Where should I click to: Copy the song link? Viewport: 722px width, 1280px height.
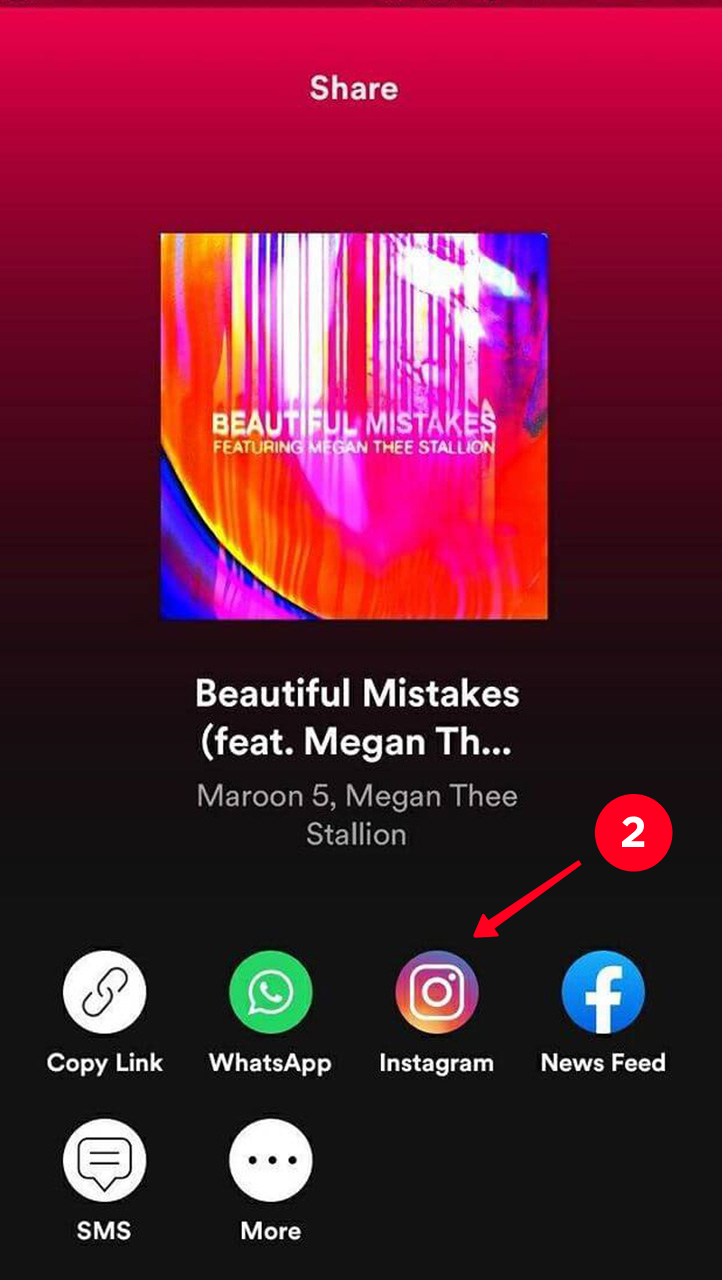[104, 992]
